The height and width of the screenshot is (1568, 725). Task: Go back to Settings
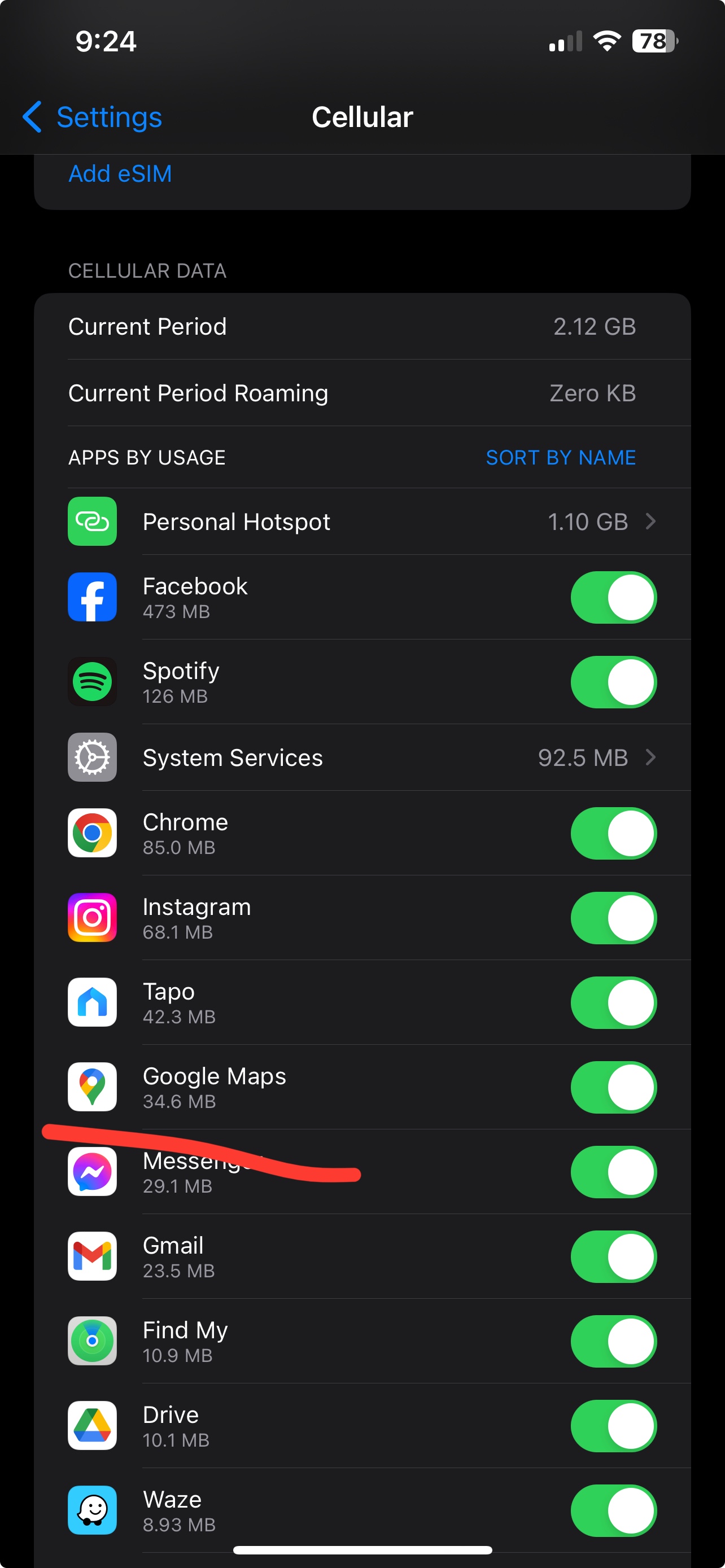93,117
